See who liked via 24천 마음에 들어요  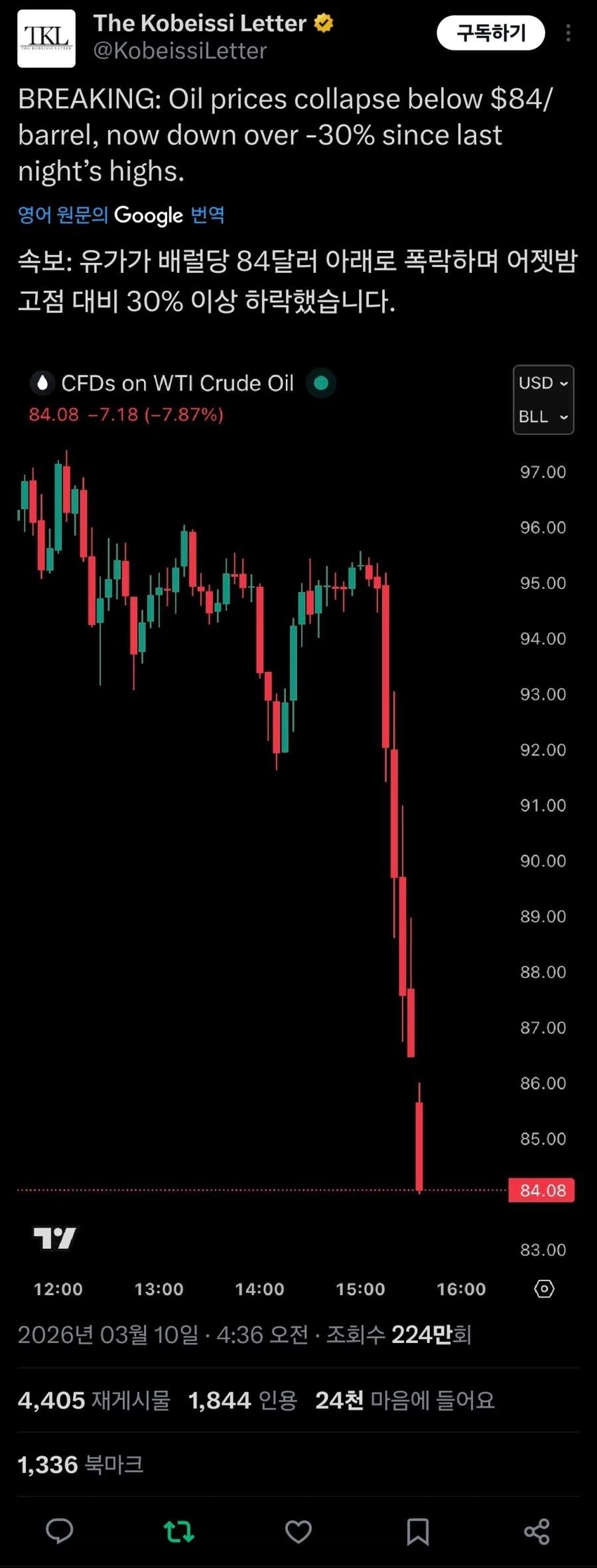[405, 1400]
